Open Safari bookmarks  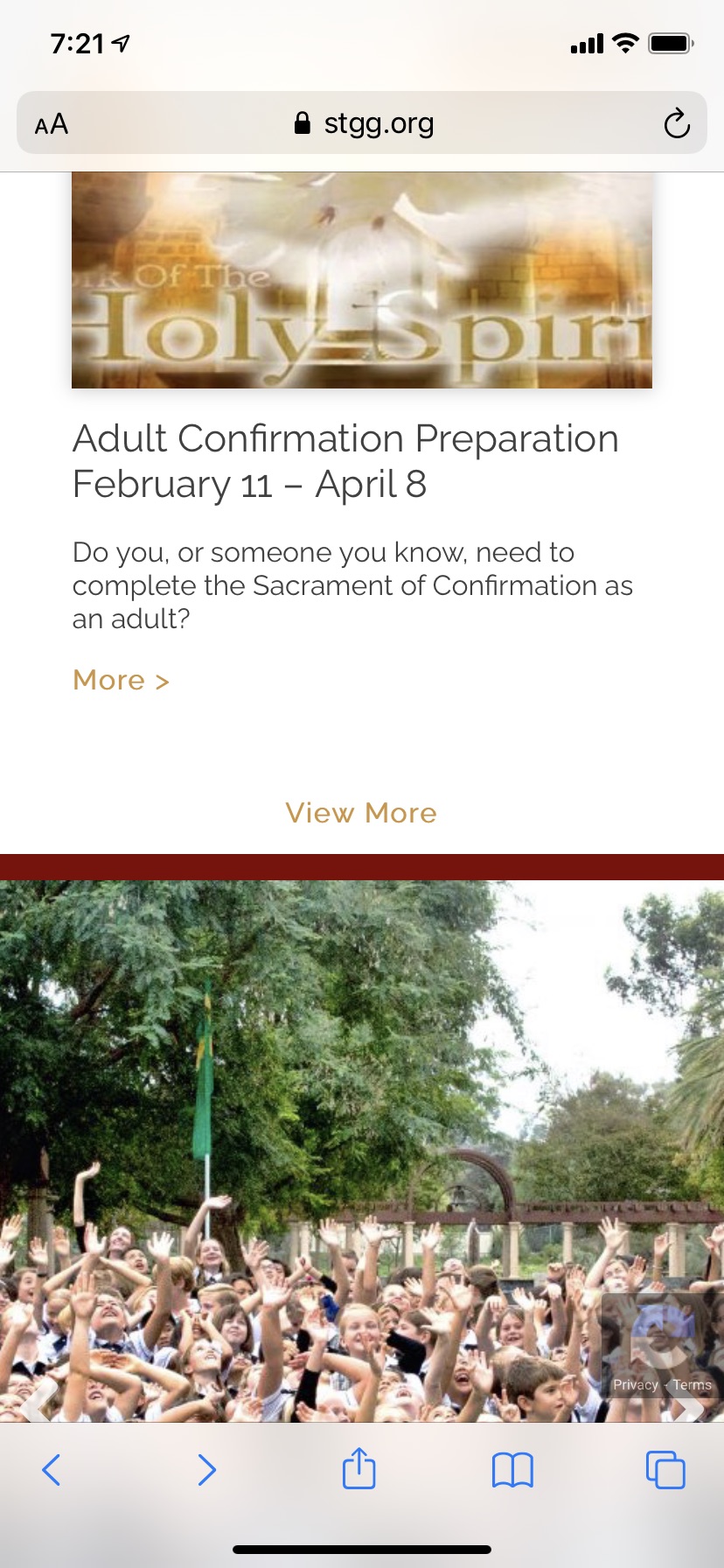click(x=512, y=1469)
